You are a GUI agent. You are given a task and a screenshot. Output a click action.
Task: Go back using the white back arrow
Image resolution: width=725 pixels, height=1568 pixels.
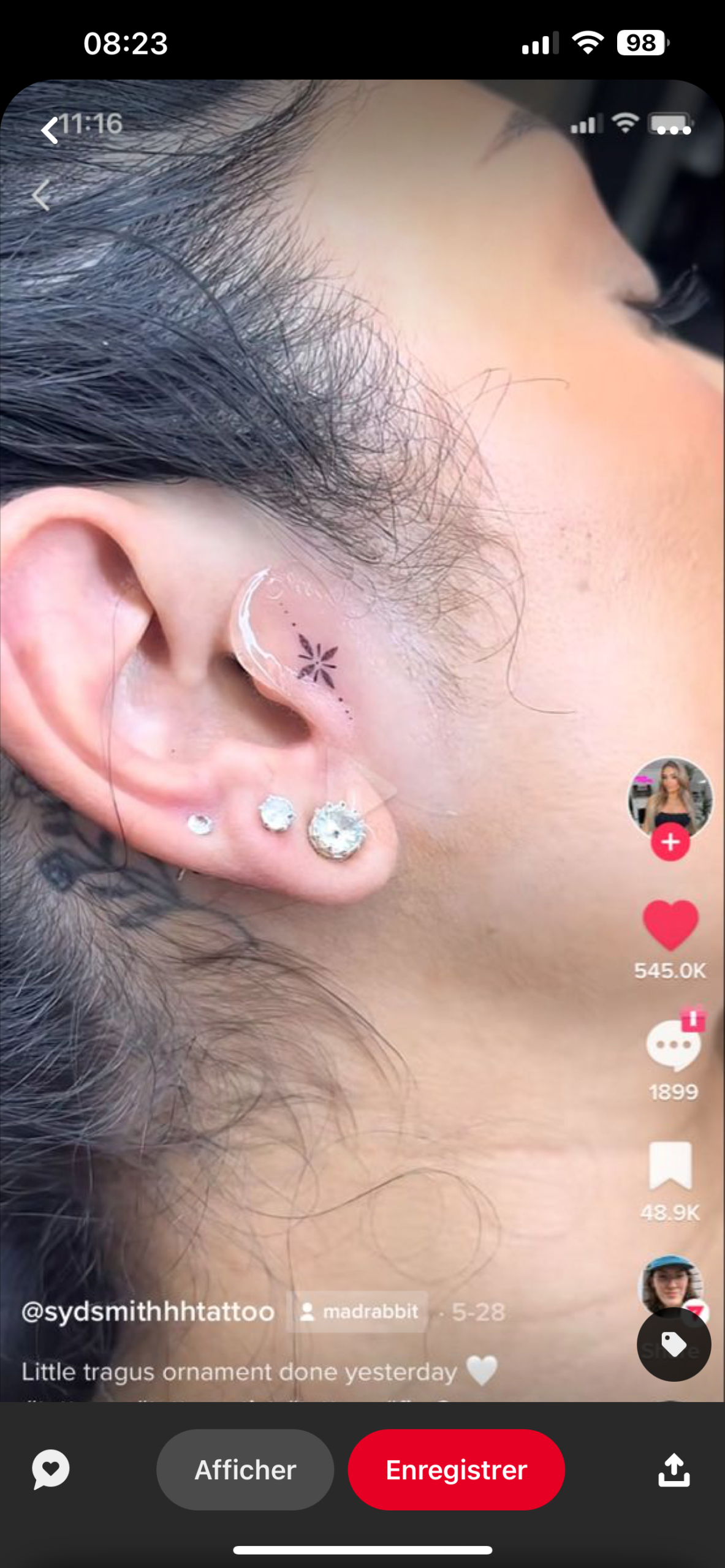pyautogui.click(x=49, y=130)
